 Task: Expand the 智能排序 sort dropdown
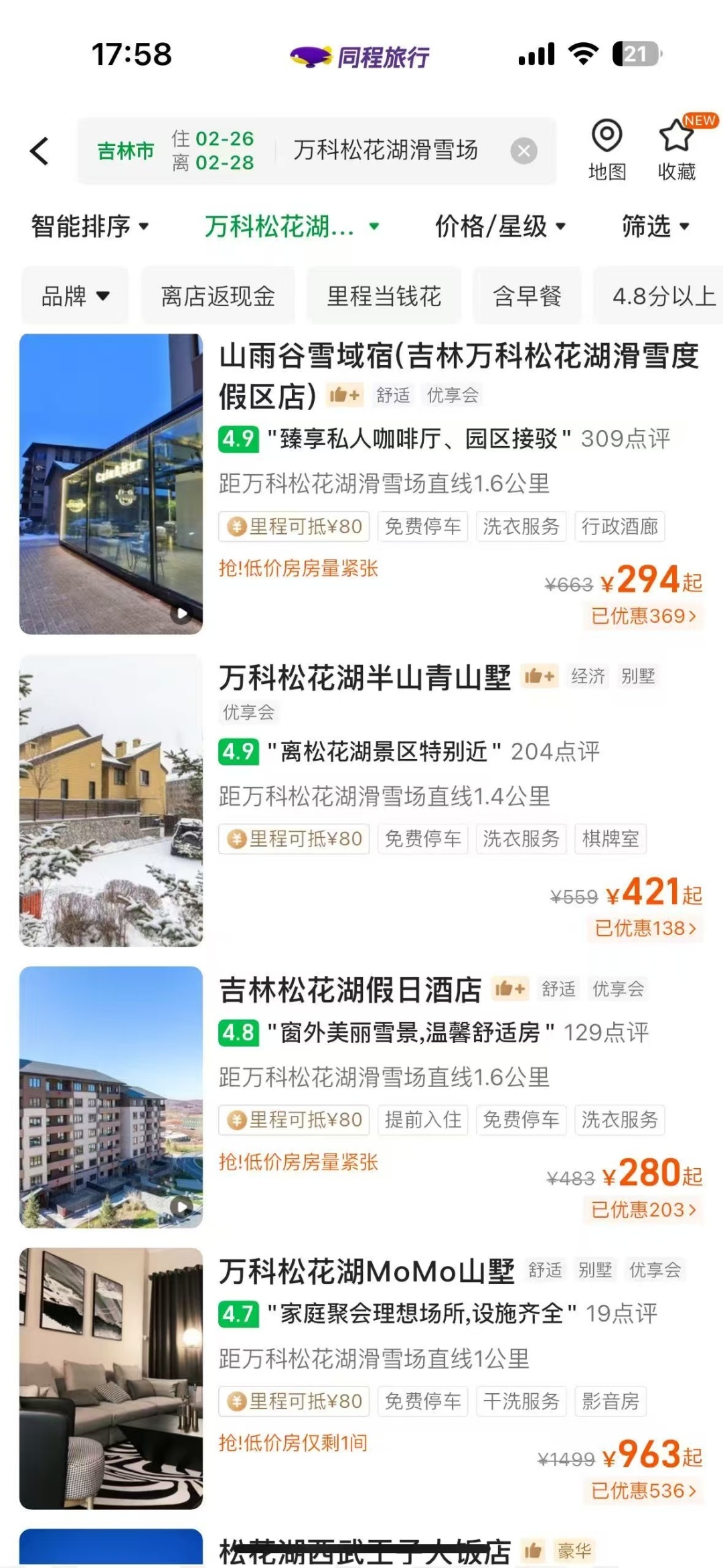pyautogui.click(x=90, y=226)
